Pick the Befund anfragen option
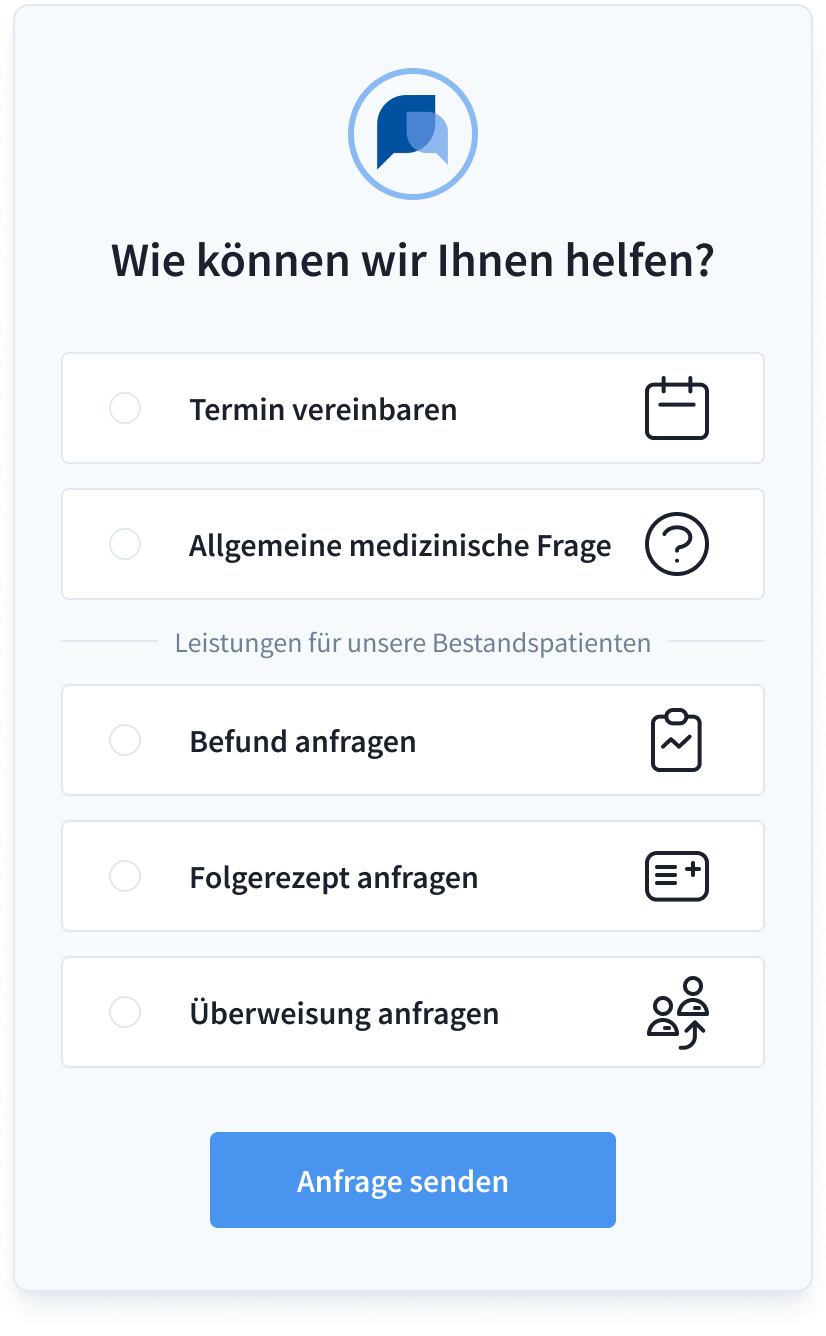This screenshot has height=1336, width=826. click(x=125, y=740)
